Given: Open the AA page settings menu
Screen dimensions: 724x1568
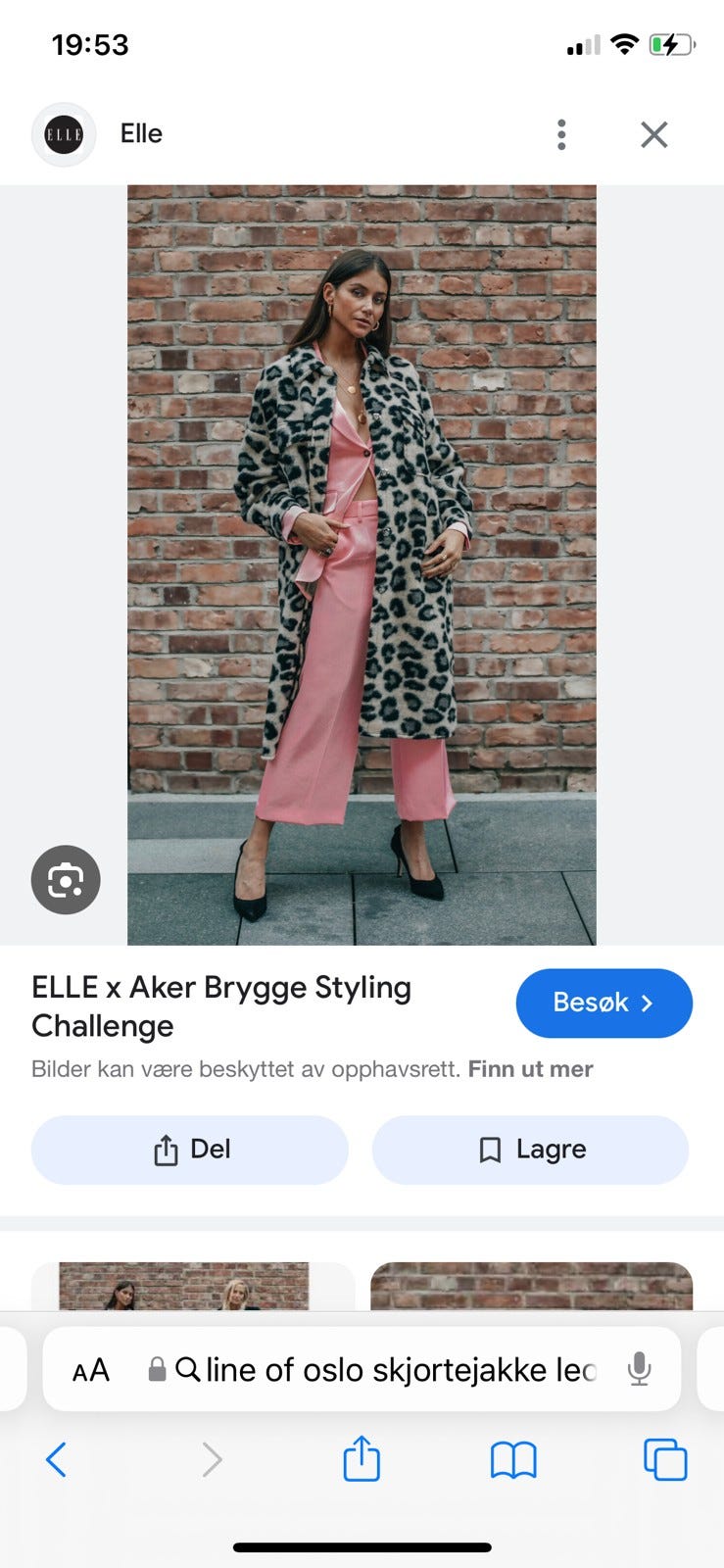Looking at the screenshot, I should coord(89,1369).
